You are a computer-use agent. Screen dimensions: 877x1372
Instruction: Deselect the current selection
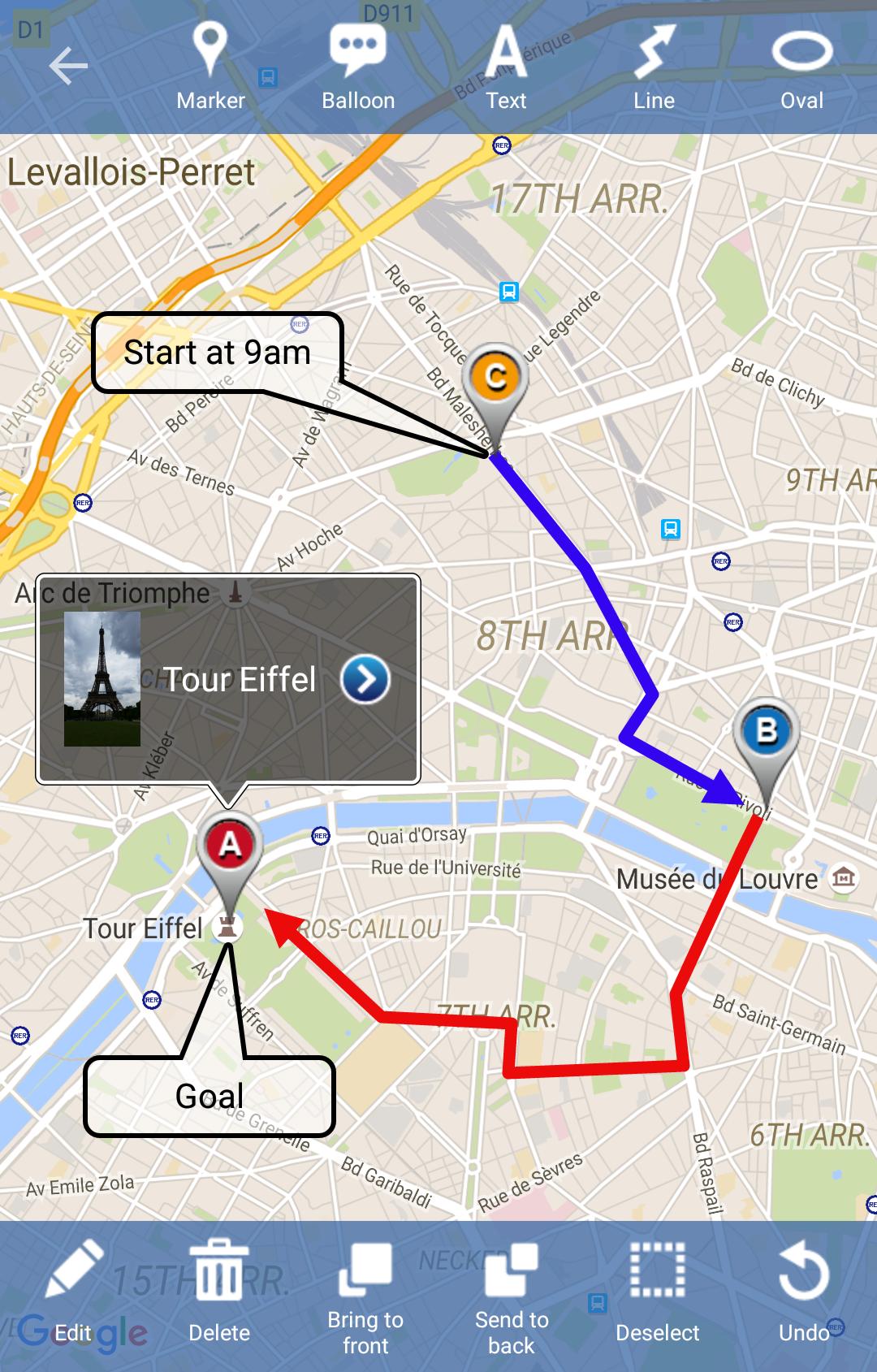coord(658,1295)
